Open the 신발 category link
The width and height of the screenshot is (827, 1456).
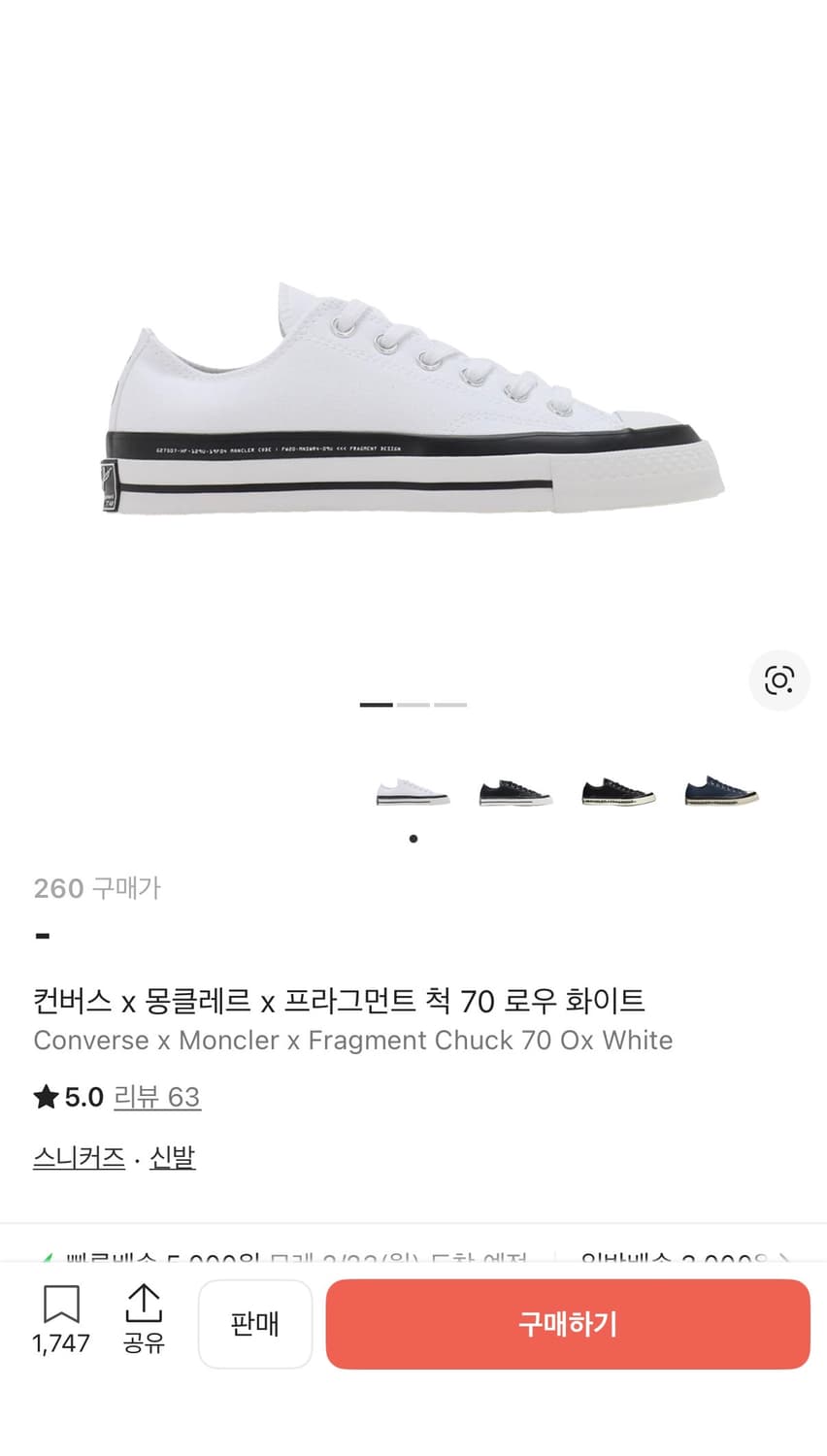pyautogui.click(x=172, y=1157)
